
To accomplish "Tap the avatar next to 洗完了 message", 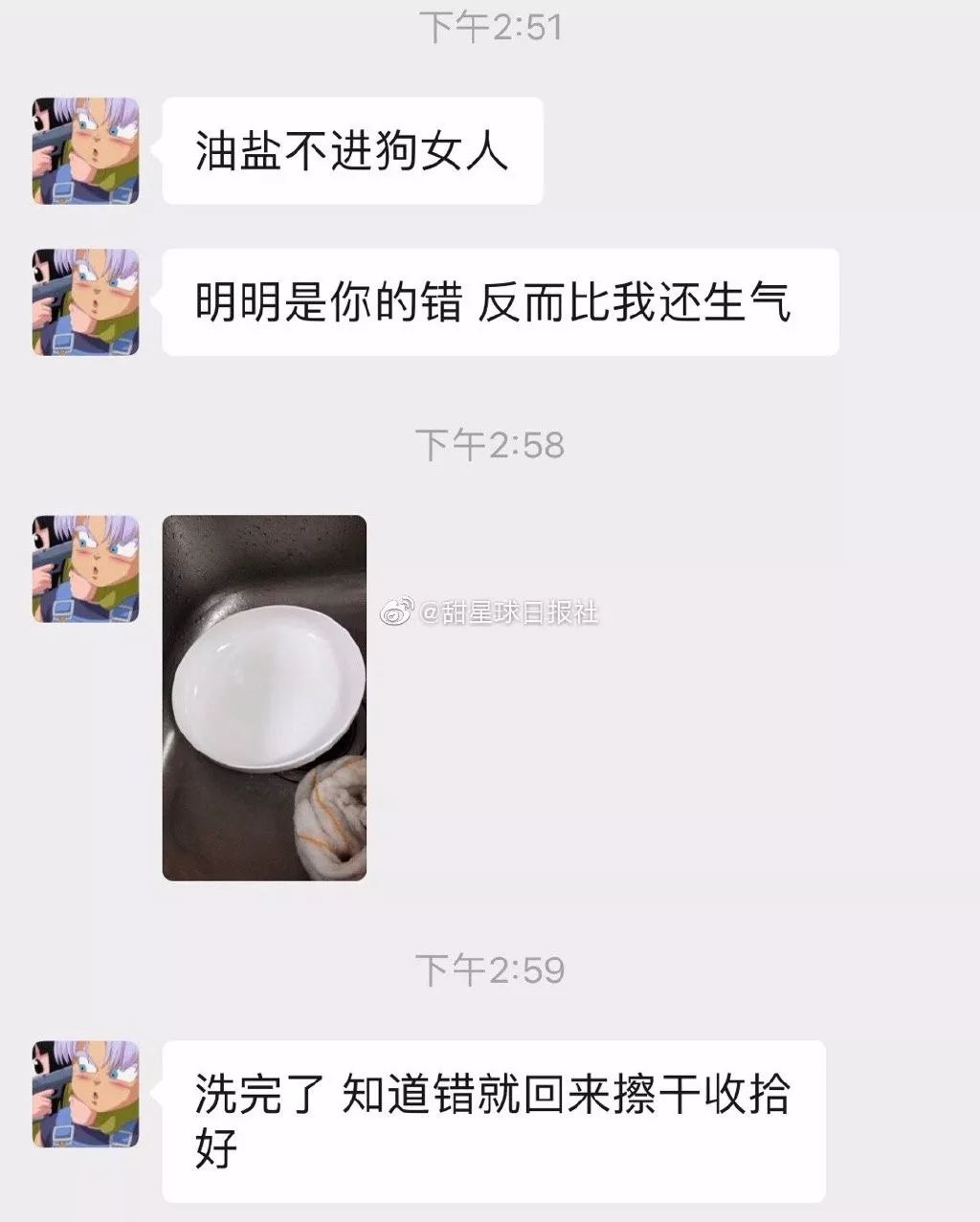I will (x=86, y=1094).
